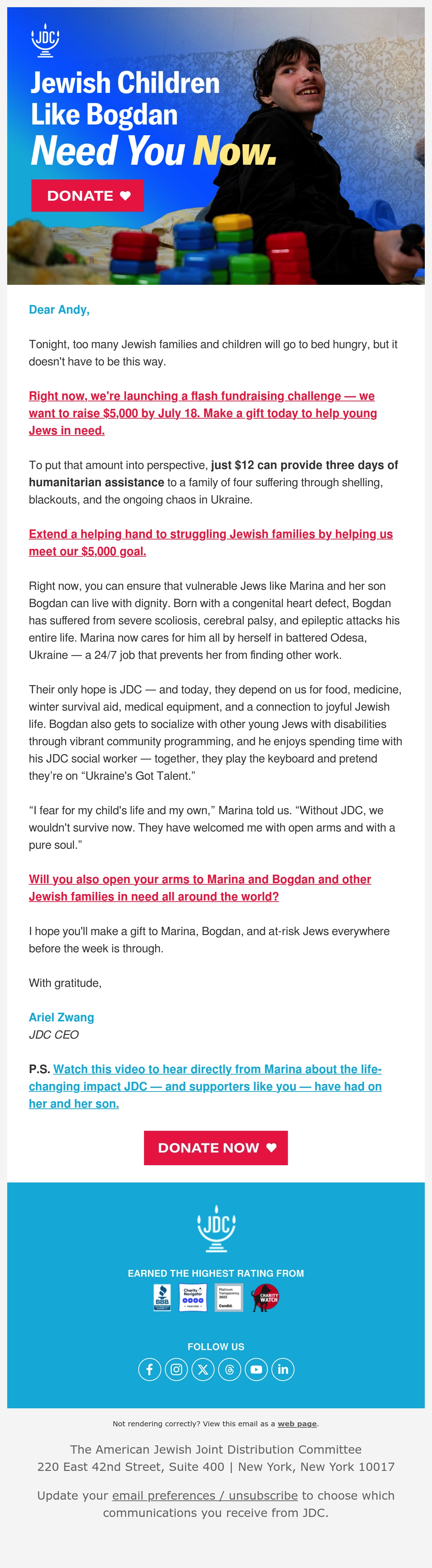Open JDC's YouTube channel
Viewport: 432px width, 1568px height.
click(x=257, y=1369)
